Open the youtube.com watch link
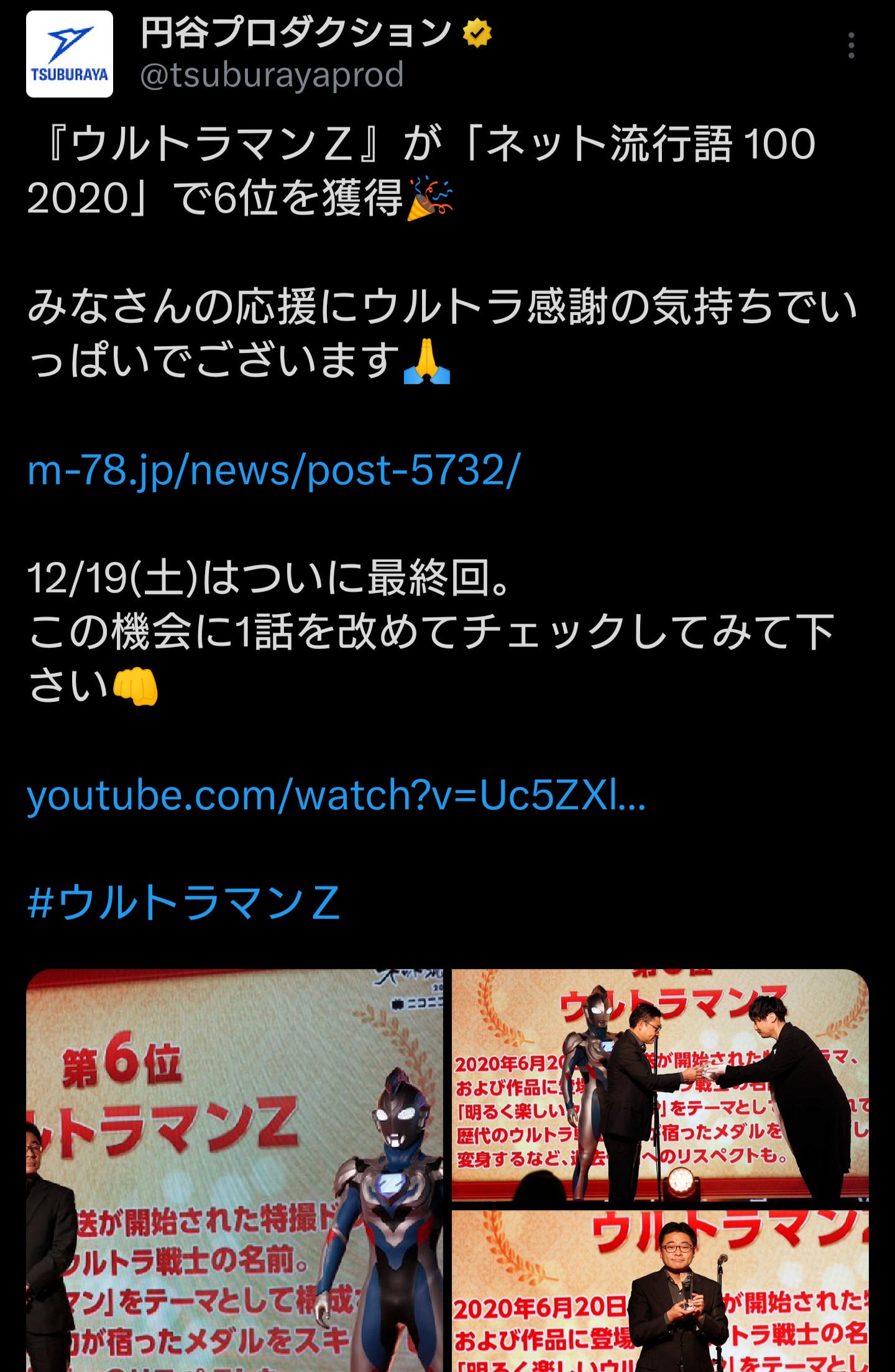This screenshot has height=1372, width=895. [336, 795]
